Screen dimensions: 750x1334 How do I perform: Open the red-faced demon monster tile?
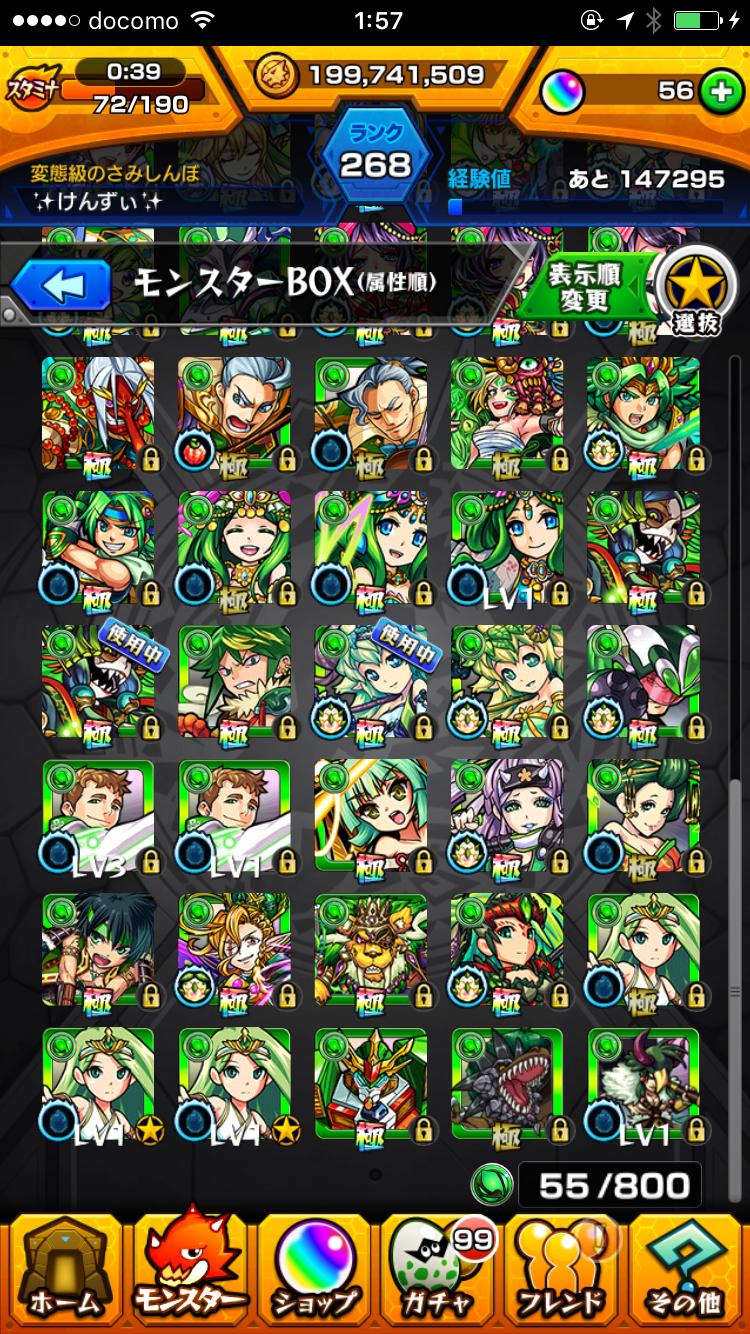[x=98, y=414]
